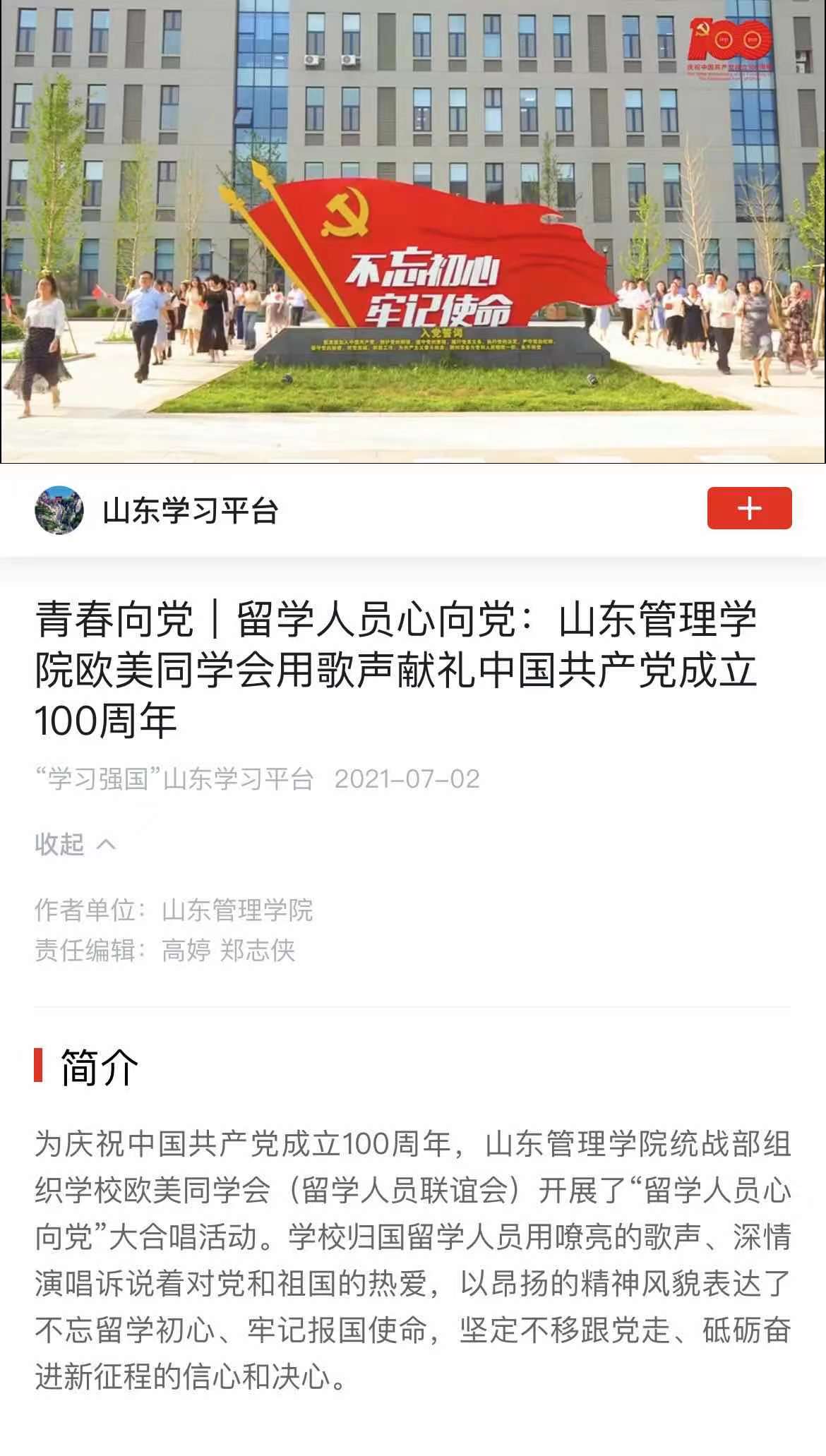
Task: Collapse article details via 收起
Action: (x=74, y=844)
